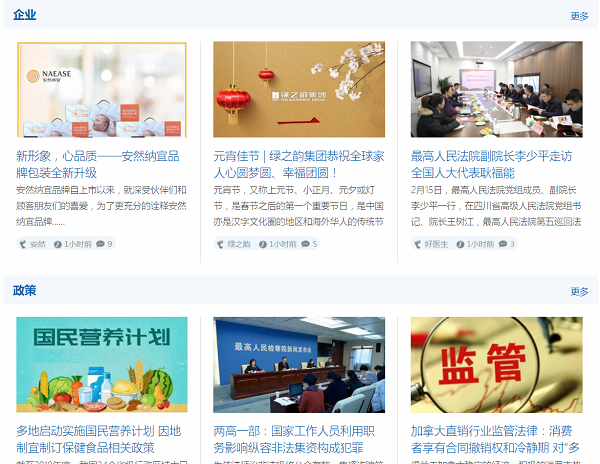This screenshot has width=600, height=464.
Task: Open 元宵佳节 绿之韵集团 article image
Action: [299, 90]
